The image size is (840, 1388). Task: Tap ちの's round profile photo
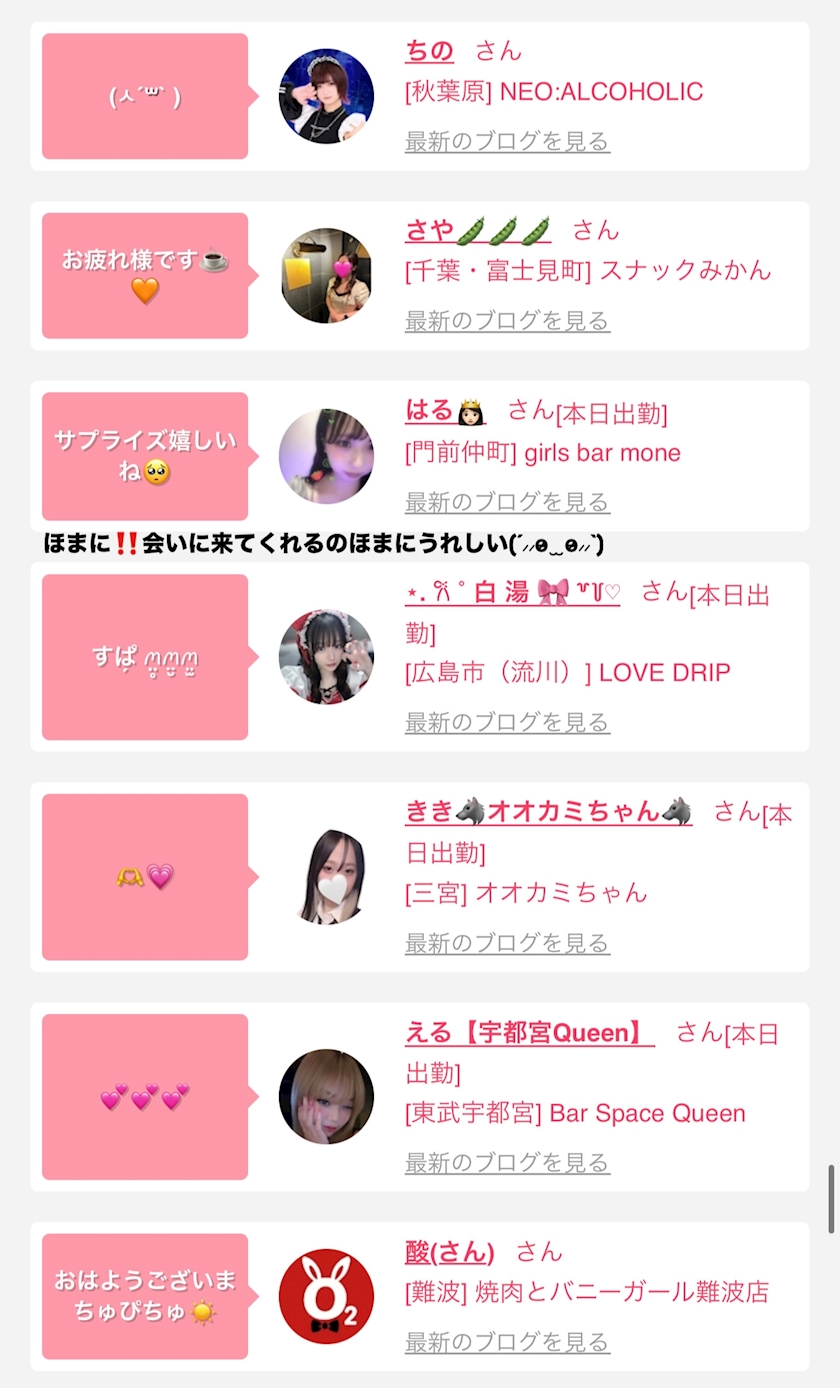click(x=326, y=96)
